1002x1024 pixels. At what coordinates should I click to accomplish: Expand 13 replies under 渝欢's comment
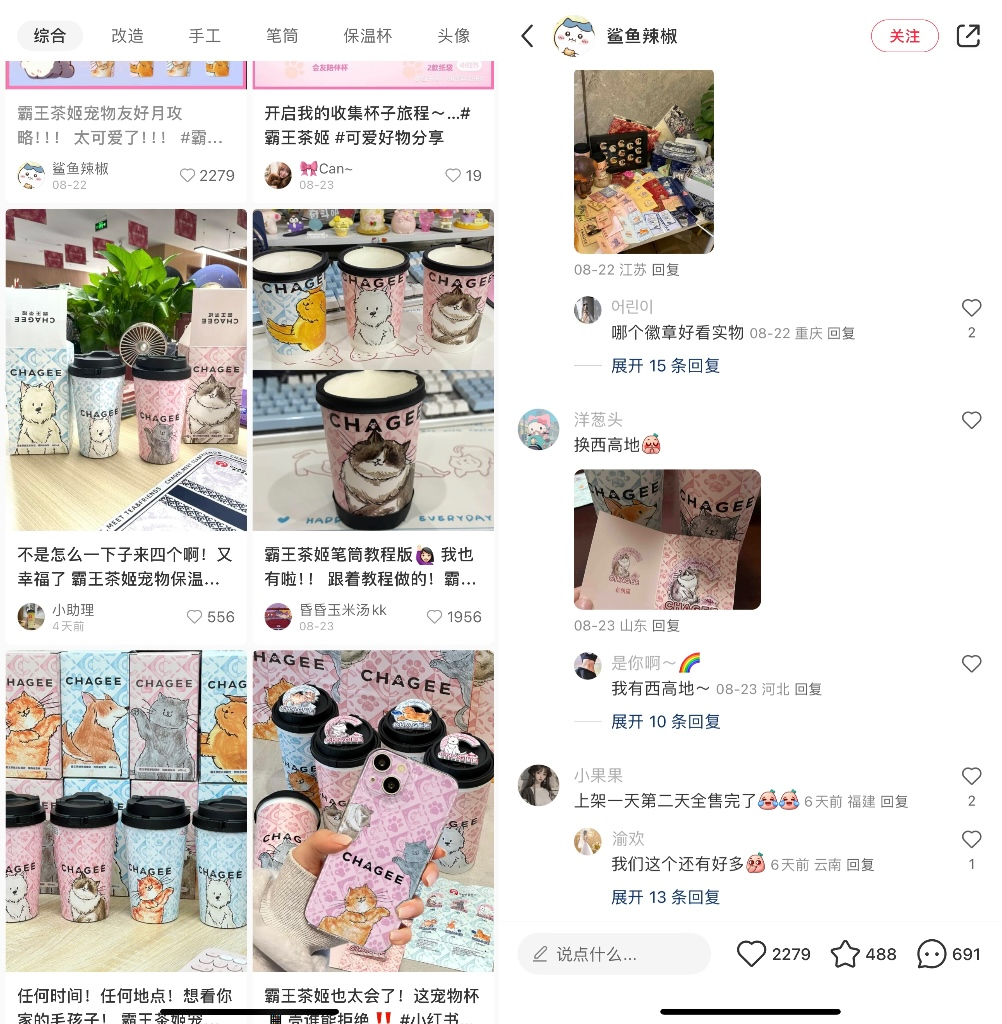click(665, 898)
